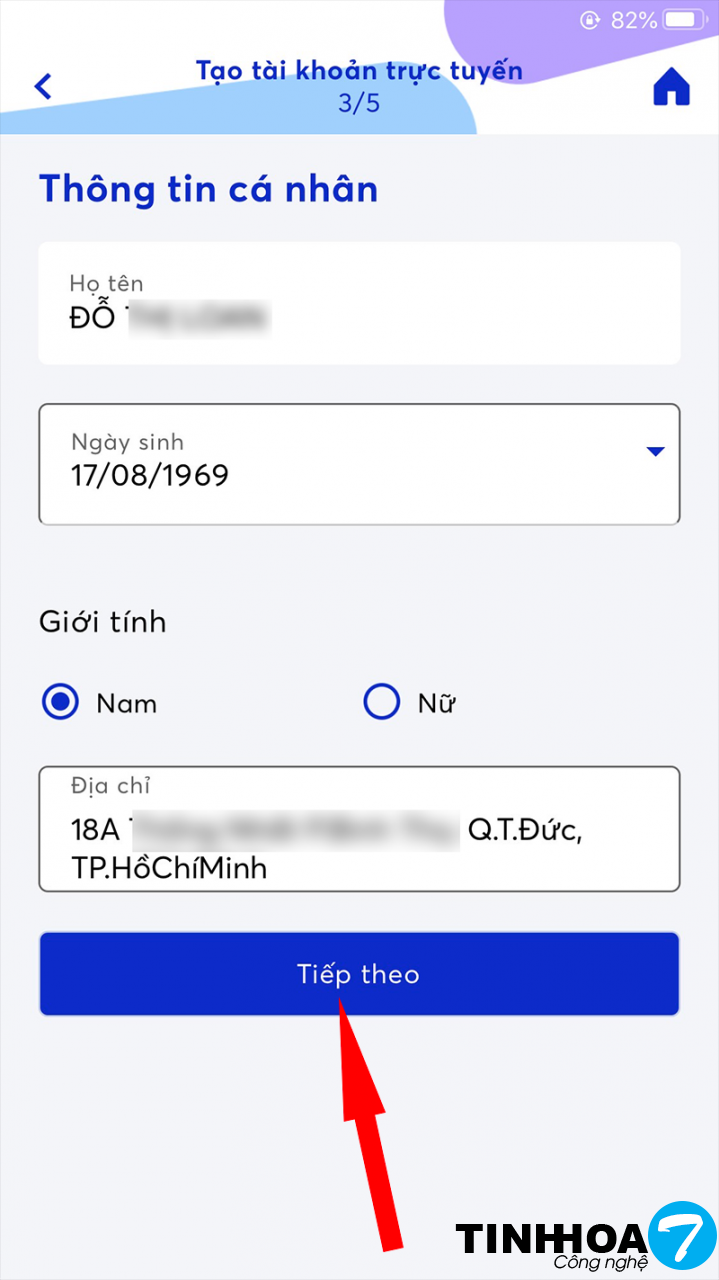Image resolution: width=719 pixels, height=1280 pixels.
Task: Continue with the Tiếp theo button
Action: [x=358, y=974]
